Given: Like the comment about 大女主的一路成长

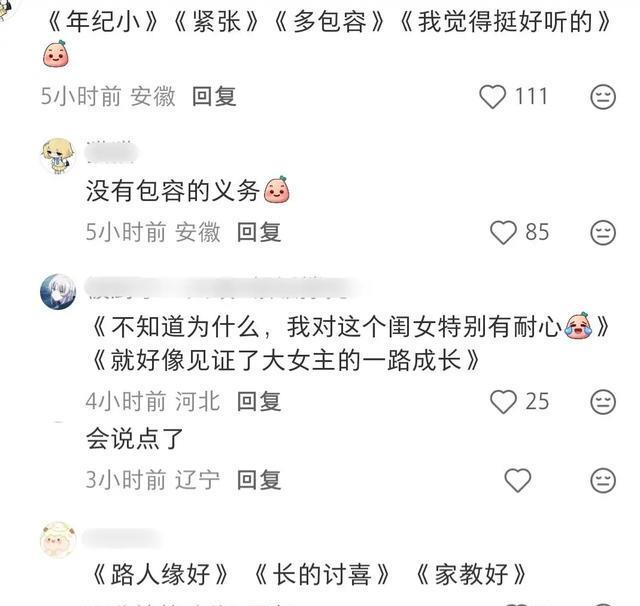Looking at the screenshot, I should pyautogui.click(x=503, y=402).
